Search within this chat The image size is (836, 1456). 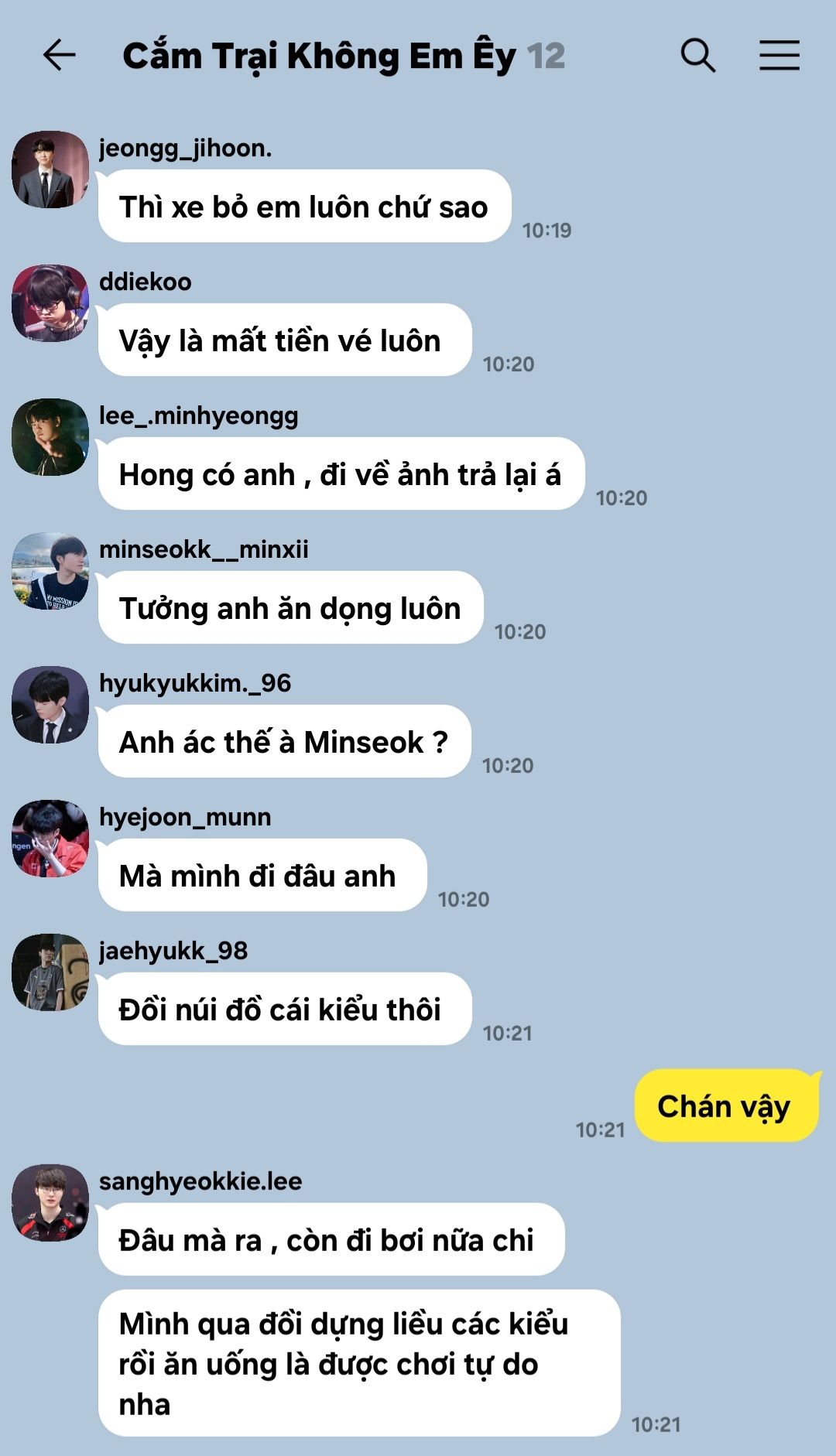pyautogui.click(x=697, y=56)
